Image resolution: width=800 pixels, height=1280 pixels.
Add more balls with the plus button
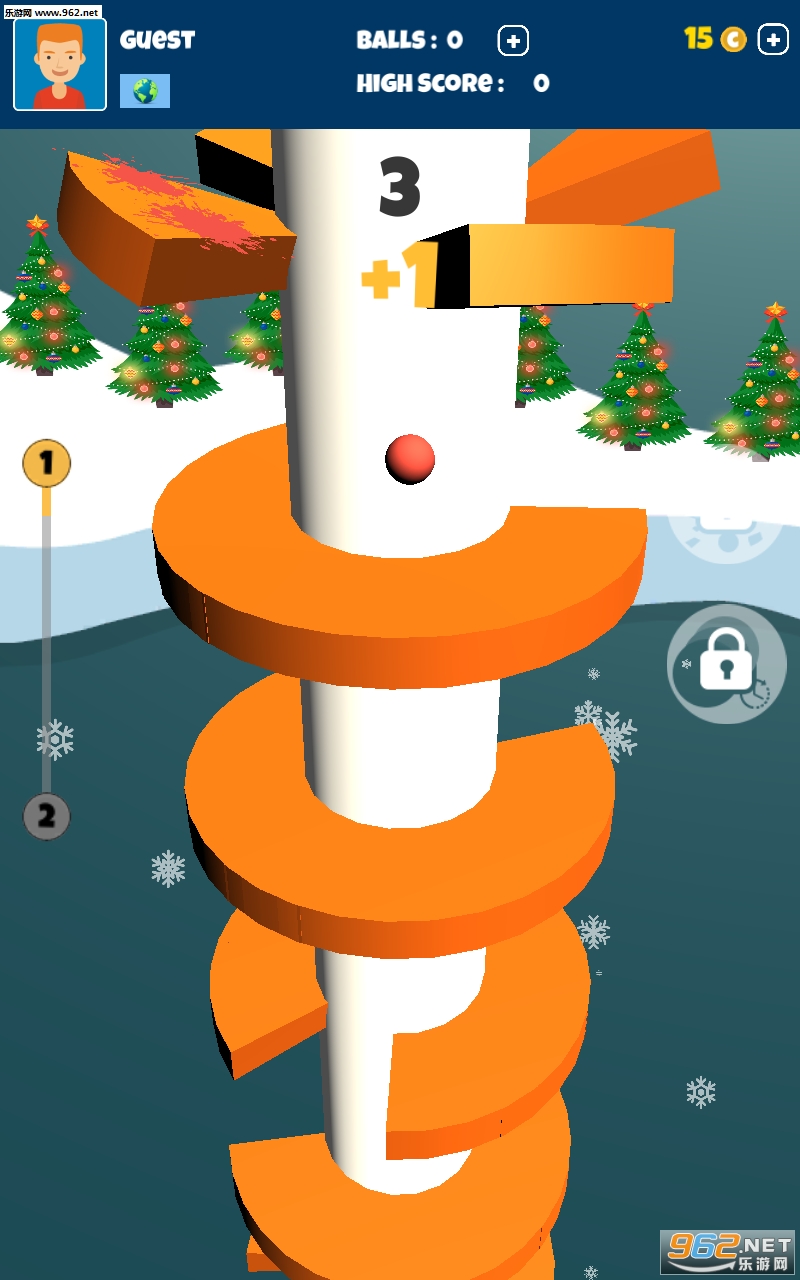click(x=513, y=41)
